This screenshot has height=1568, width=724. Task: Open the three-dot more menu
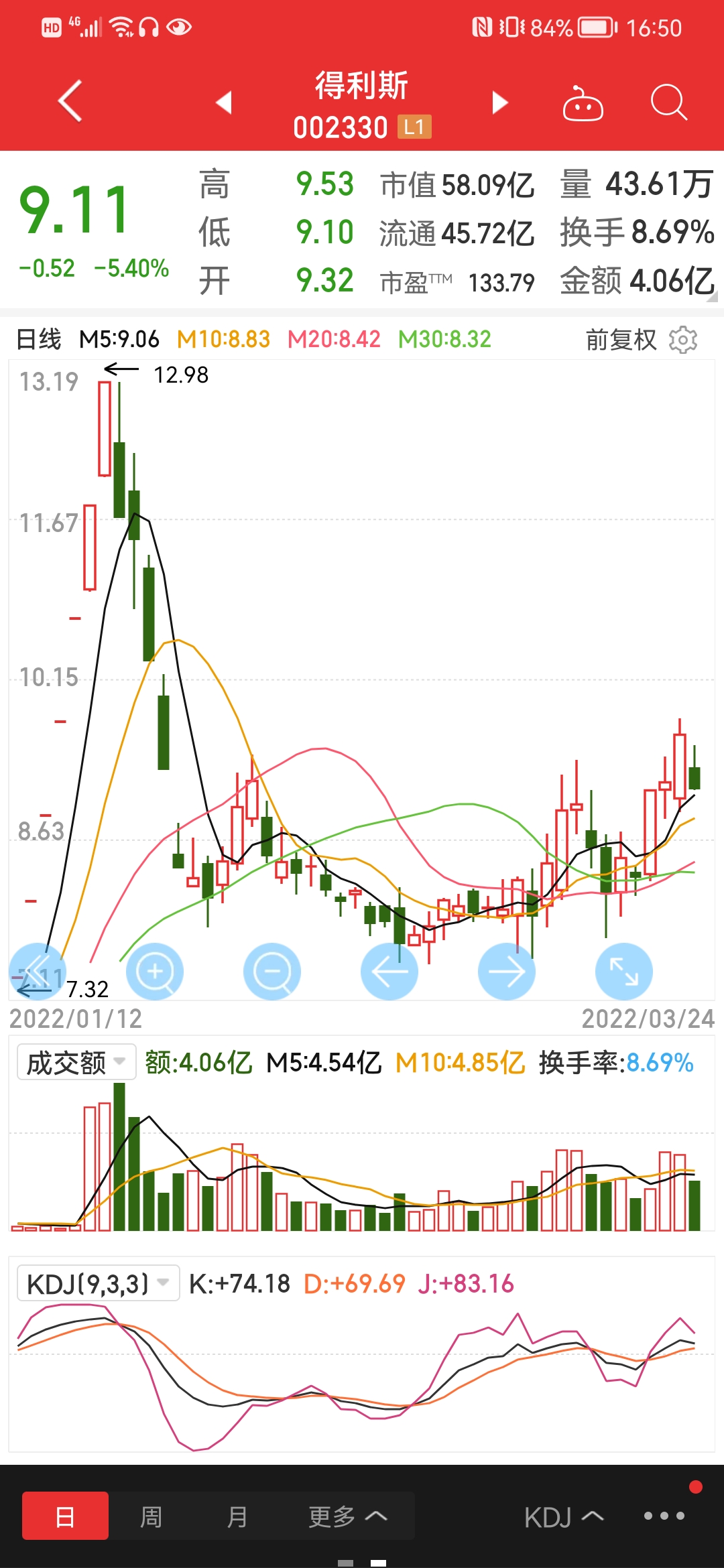click(664, 1516)
